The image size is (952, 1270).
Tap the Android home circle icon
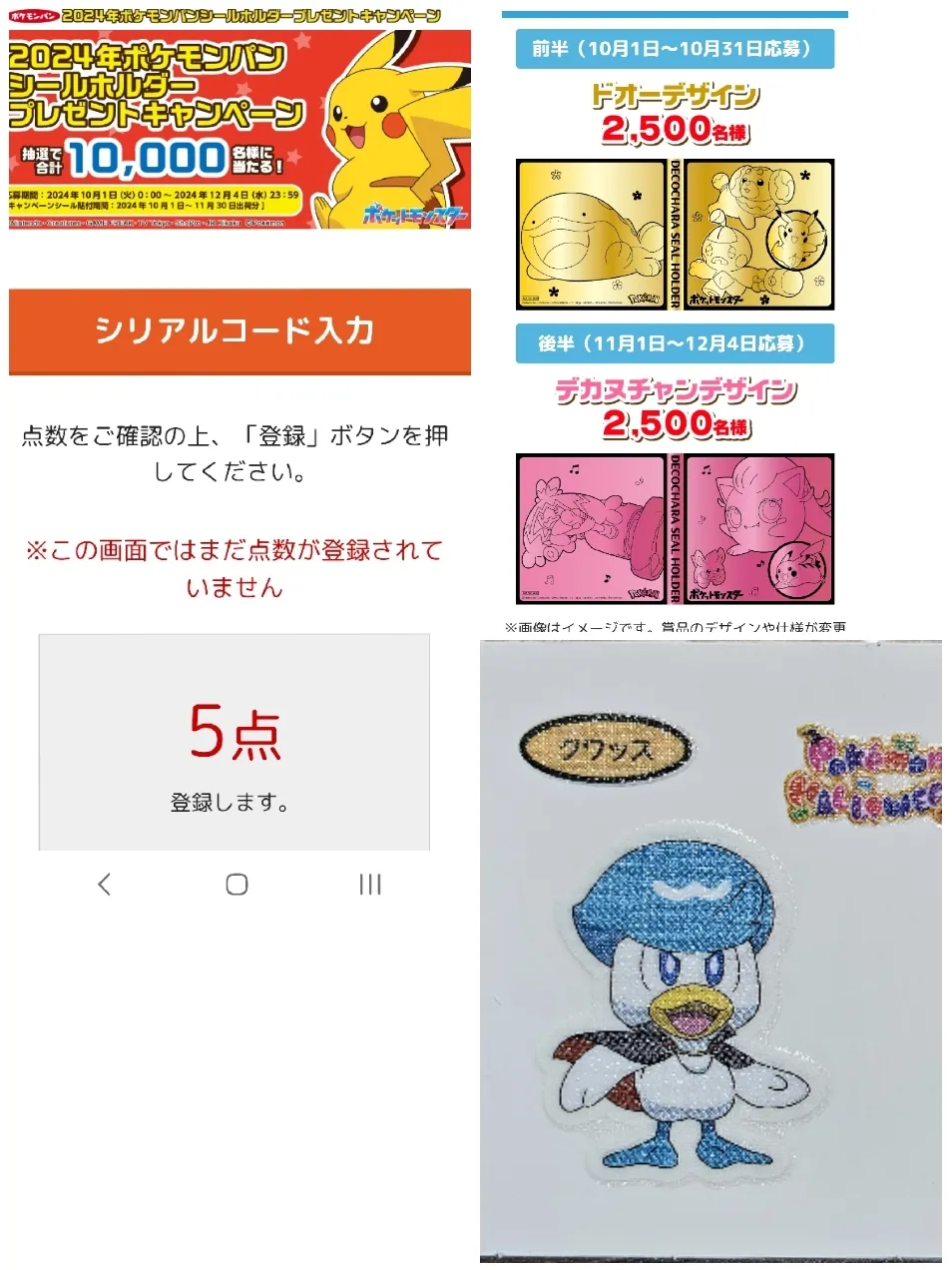point(236,884)
